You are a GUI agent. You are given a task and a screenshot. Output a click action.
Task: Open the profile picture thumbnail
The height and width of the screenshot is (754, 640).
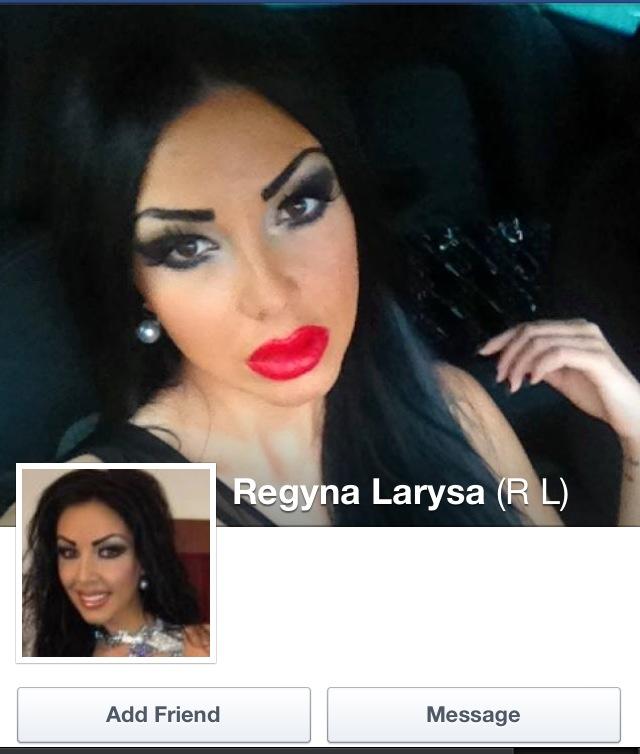click(x=116, y=563)
